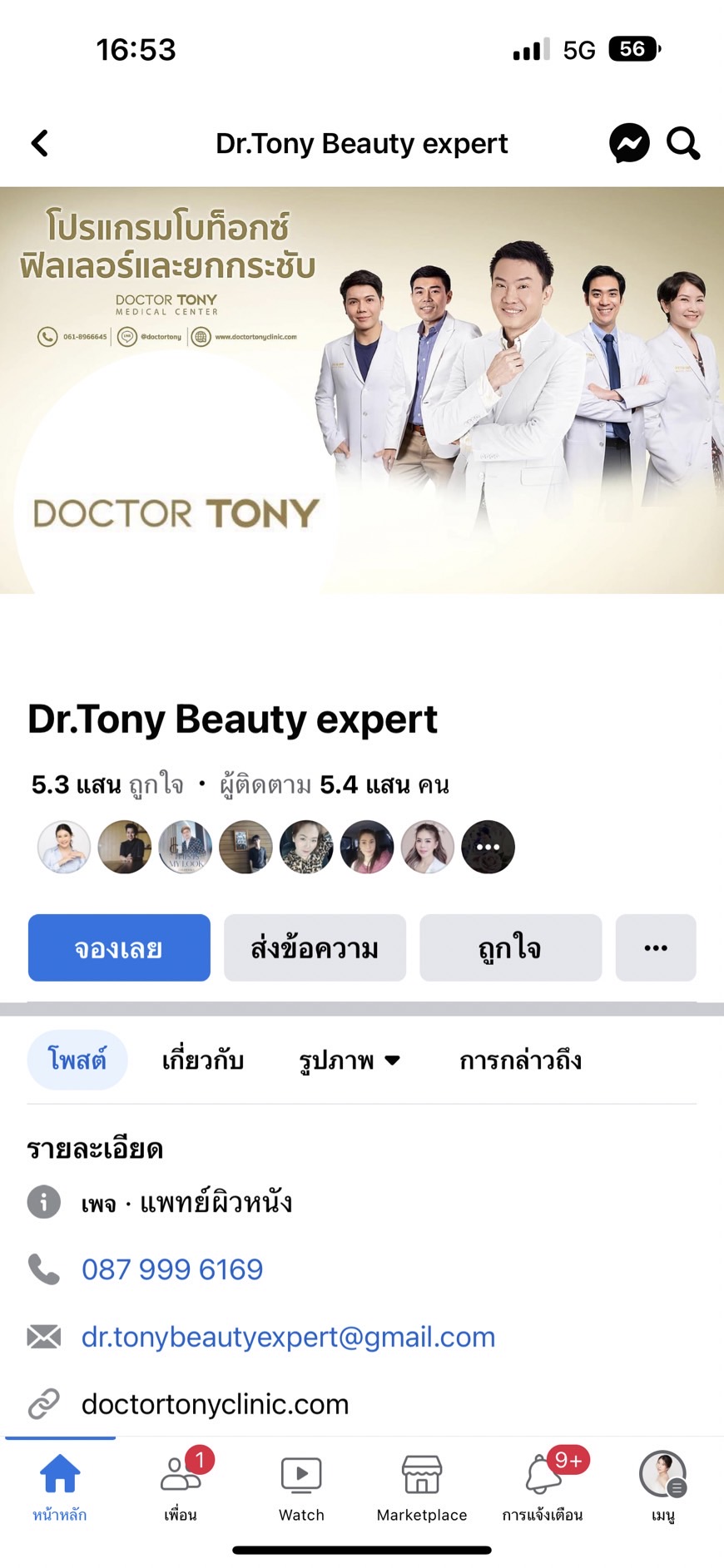Open Messenger from the top bar

pyautogui.click(x=630, y=143)
